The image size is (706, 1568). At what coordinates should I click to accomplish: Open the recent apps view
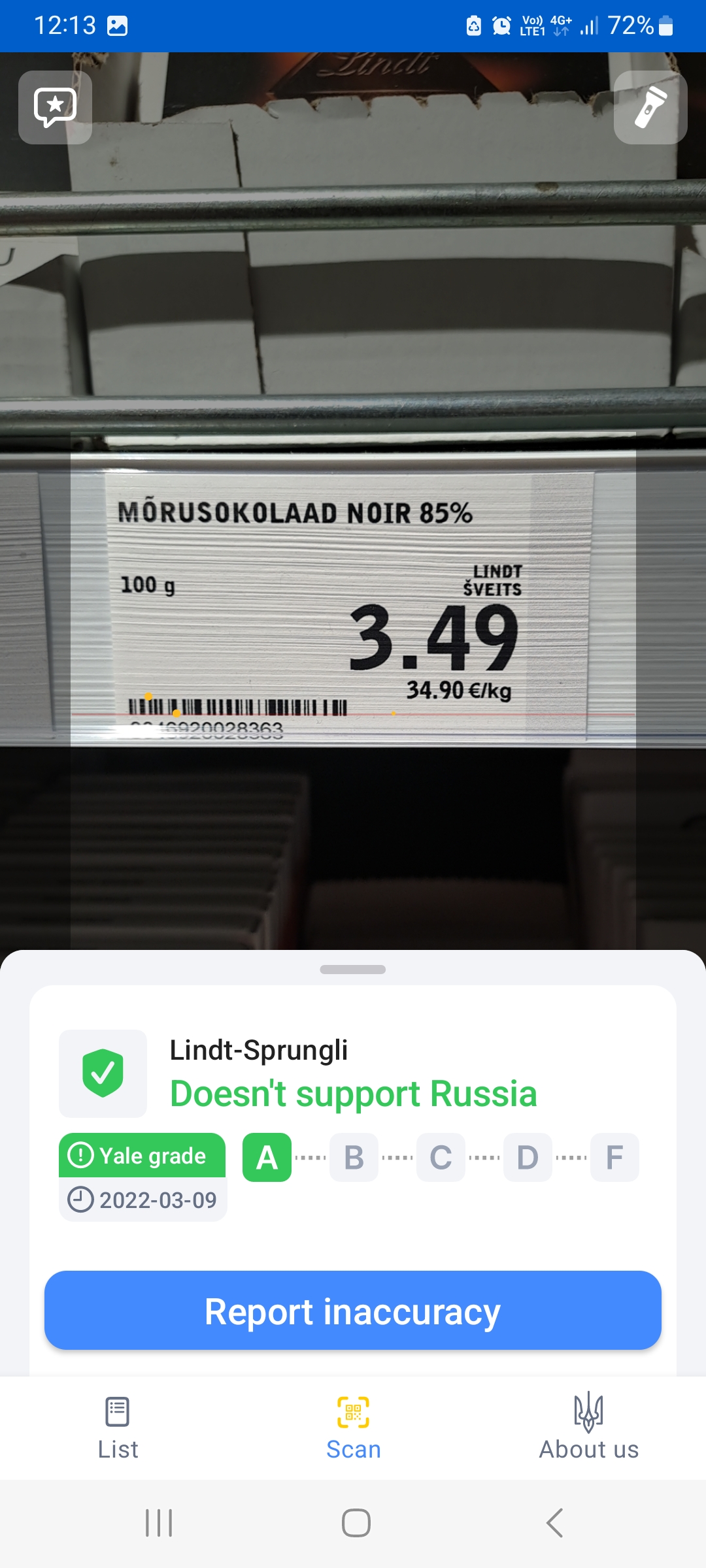[159, 1523]
